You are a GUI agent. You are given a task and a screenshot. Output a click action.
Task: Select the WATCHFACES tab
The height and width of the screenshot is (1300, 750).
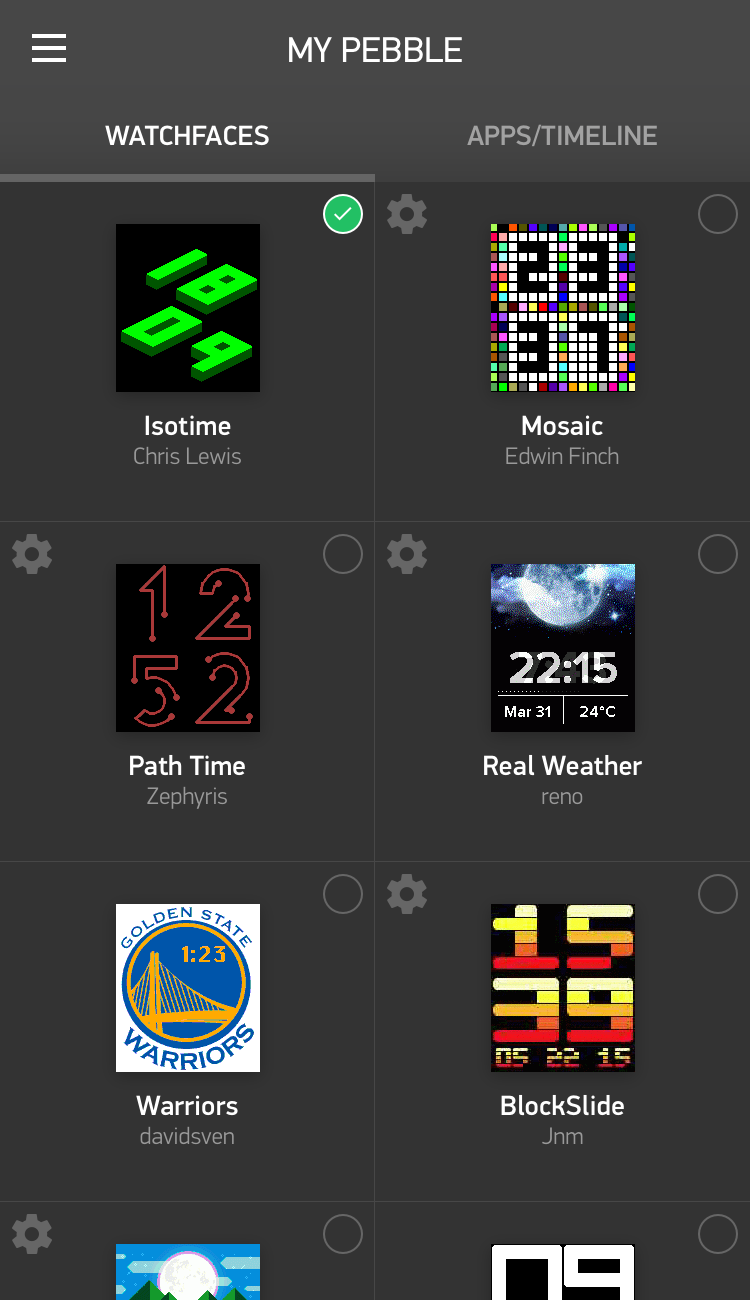pos(187,136)
